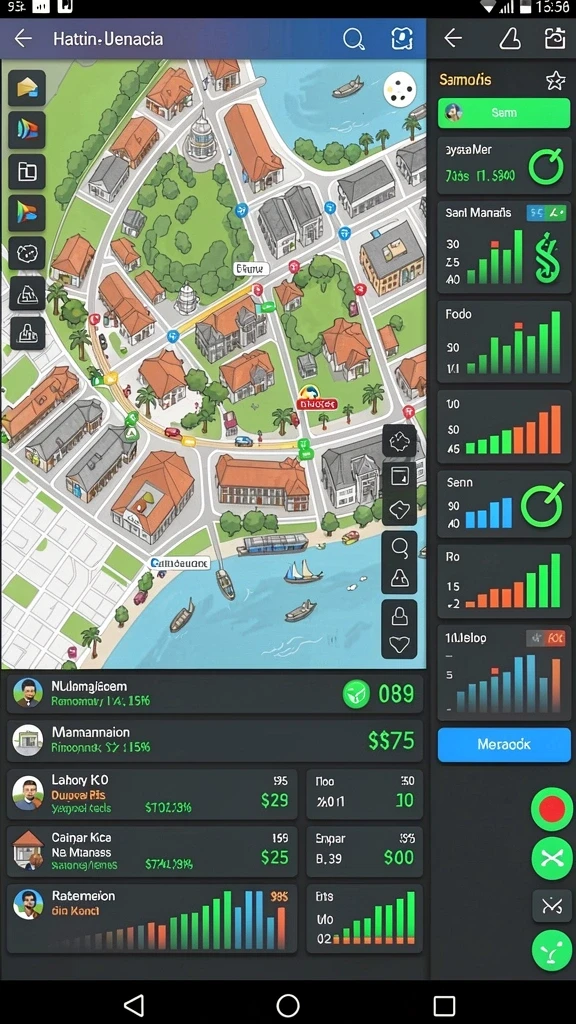Open the Lahory KO card
Image resolution: width=576 pixels, height=1024 pixels.
pos(152,793)
